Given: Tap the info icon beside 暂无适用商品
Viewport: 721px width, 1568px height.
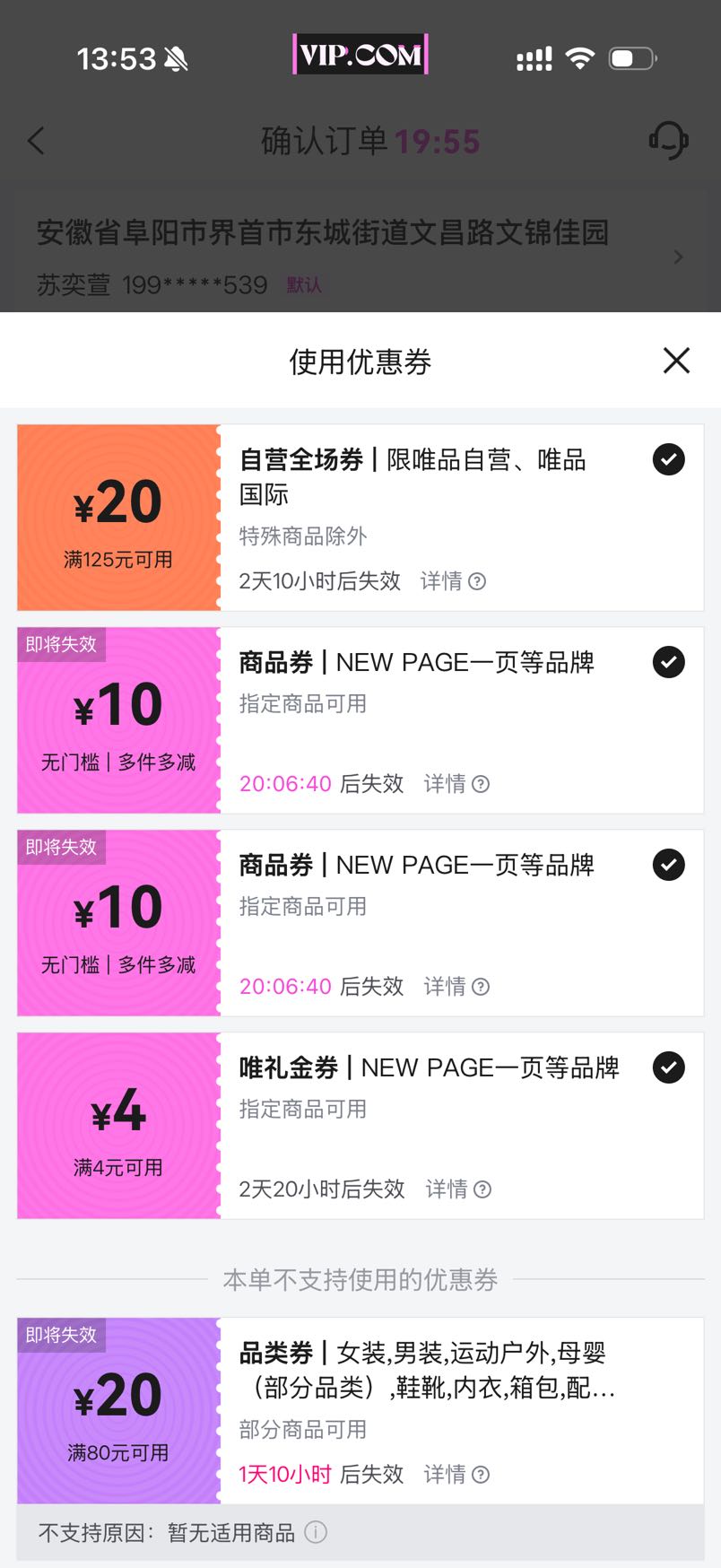Looking at the screenshot, I should pyautogui.click(x=316, y=1532).
